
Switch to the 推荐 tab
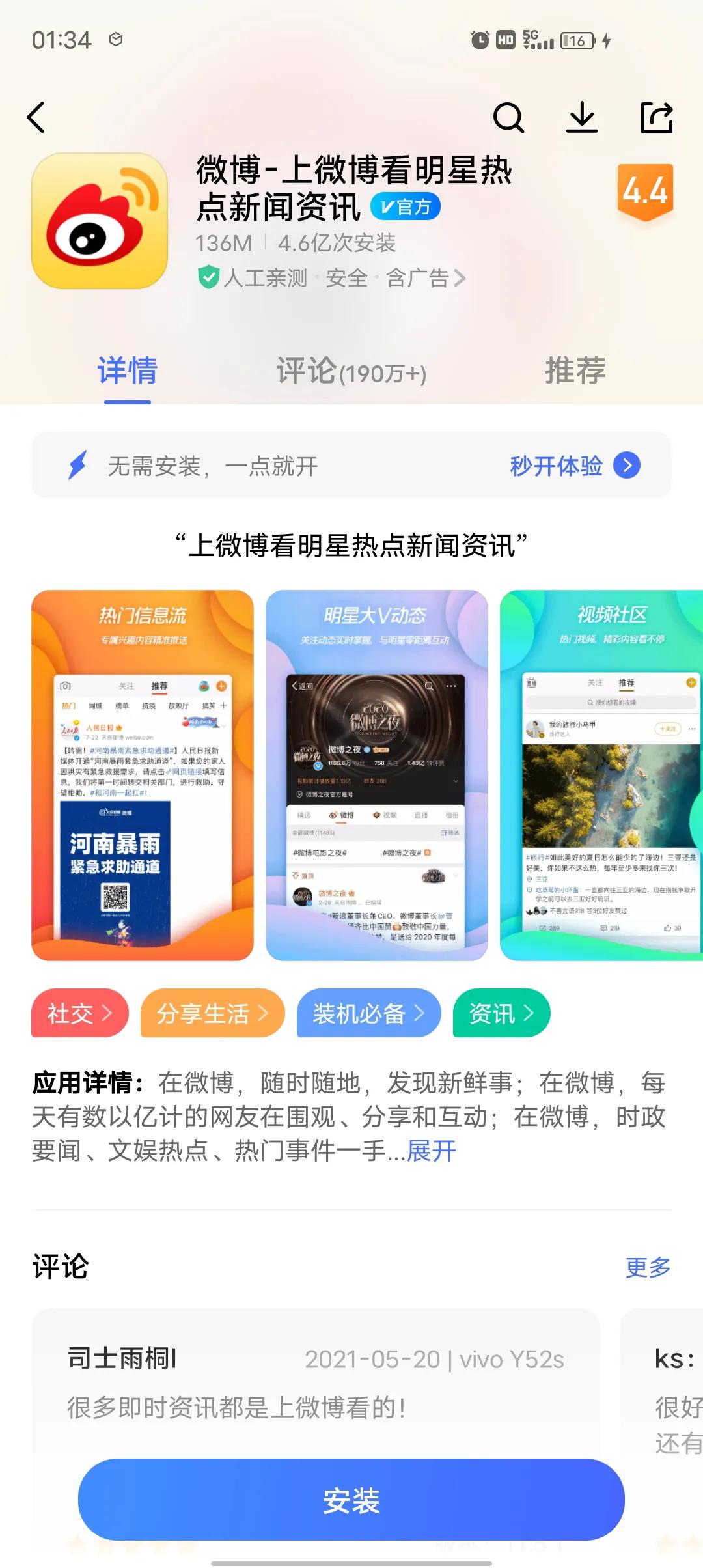(x=575, y=371)
